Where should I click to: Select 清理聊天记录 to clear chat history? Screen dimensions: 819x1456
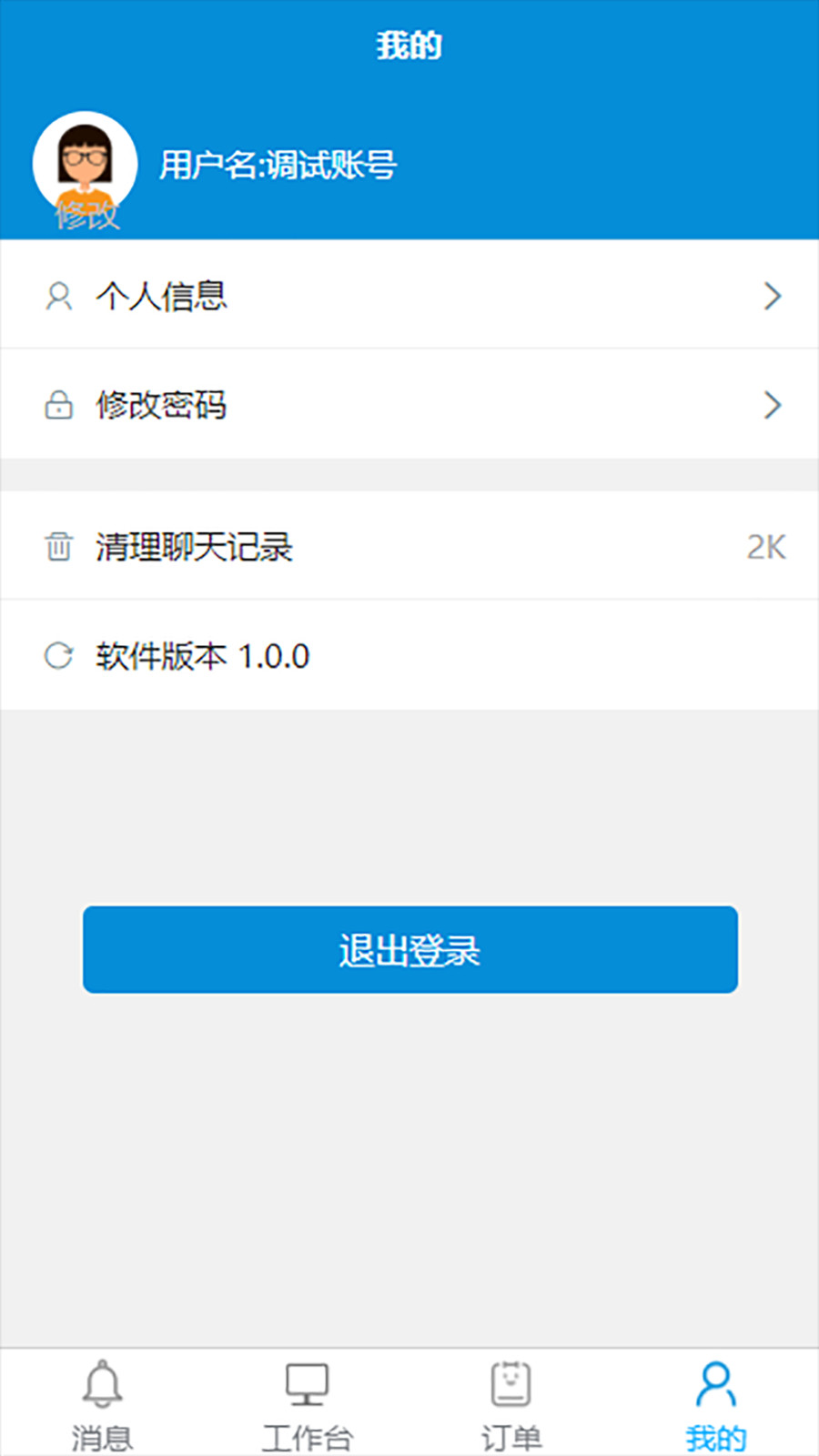(x=409, y=546)
